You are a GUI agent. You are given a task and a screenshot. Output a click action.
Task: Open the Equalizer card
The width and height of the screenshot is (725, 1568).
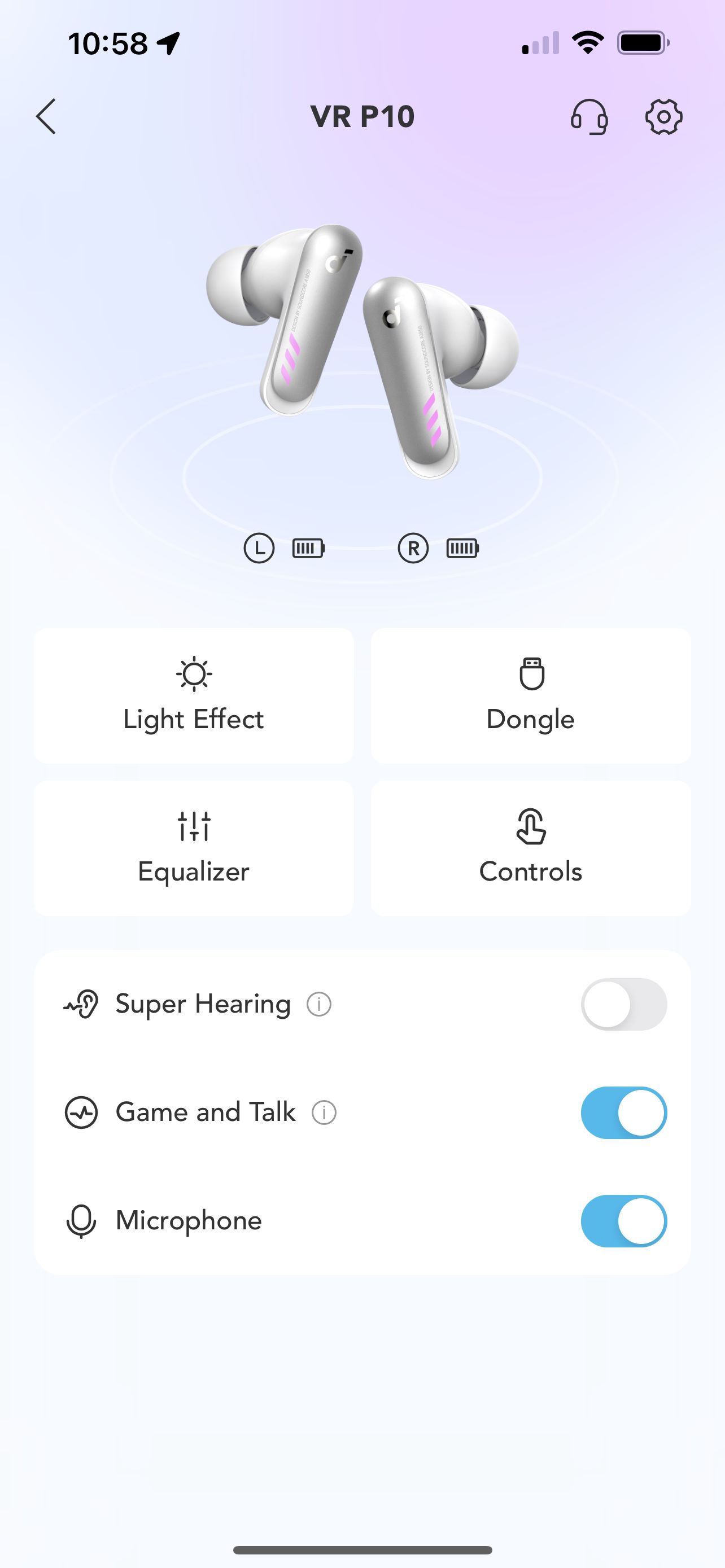[x=194, y=848]
